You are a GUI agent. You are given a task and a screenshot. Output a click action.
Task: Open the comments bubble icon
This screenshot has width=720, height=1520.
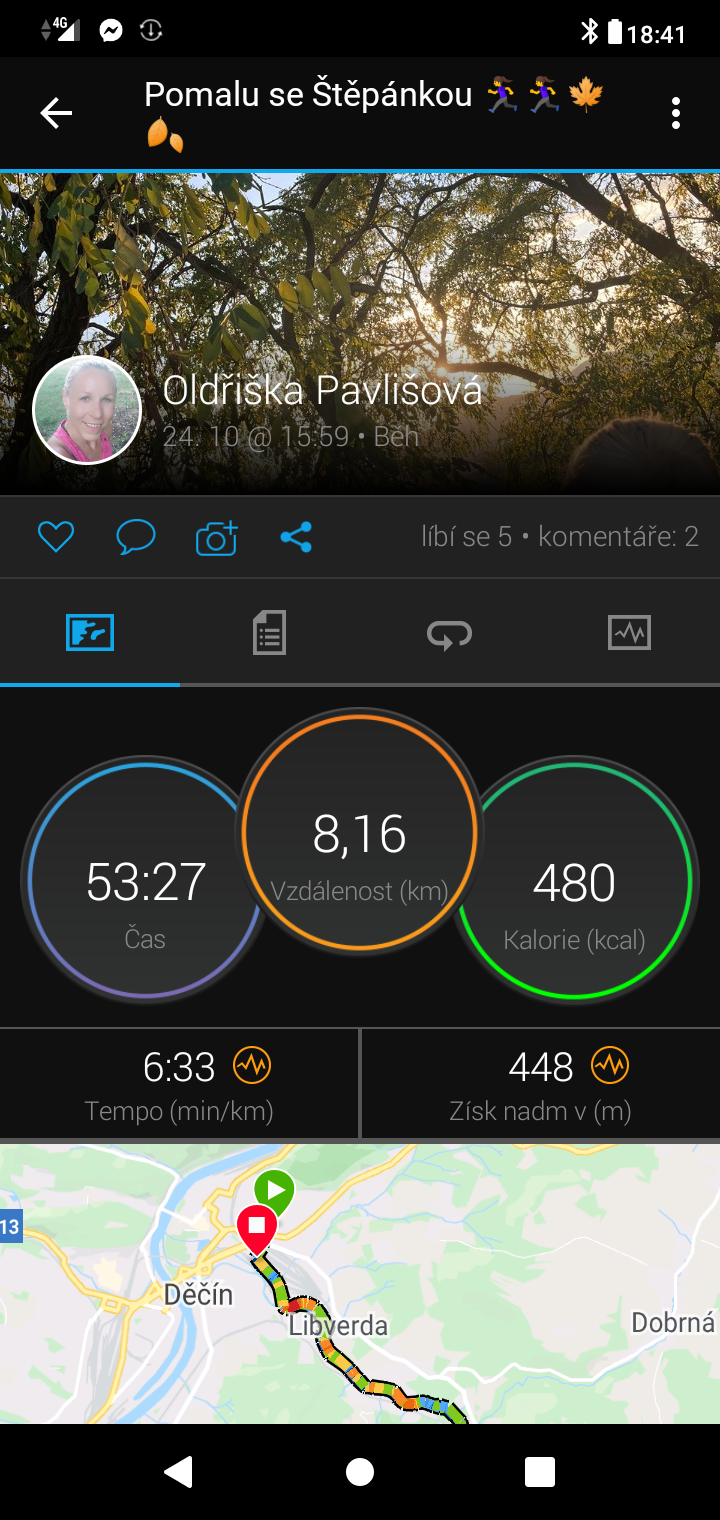tap(136, 538)
